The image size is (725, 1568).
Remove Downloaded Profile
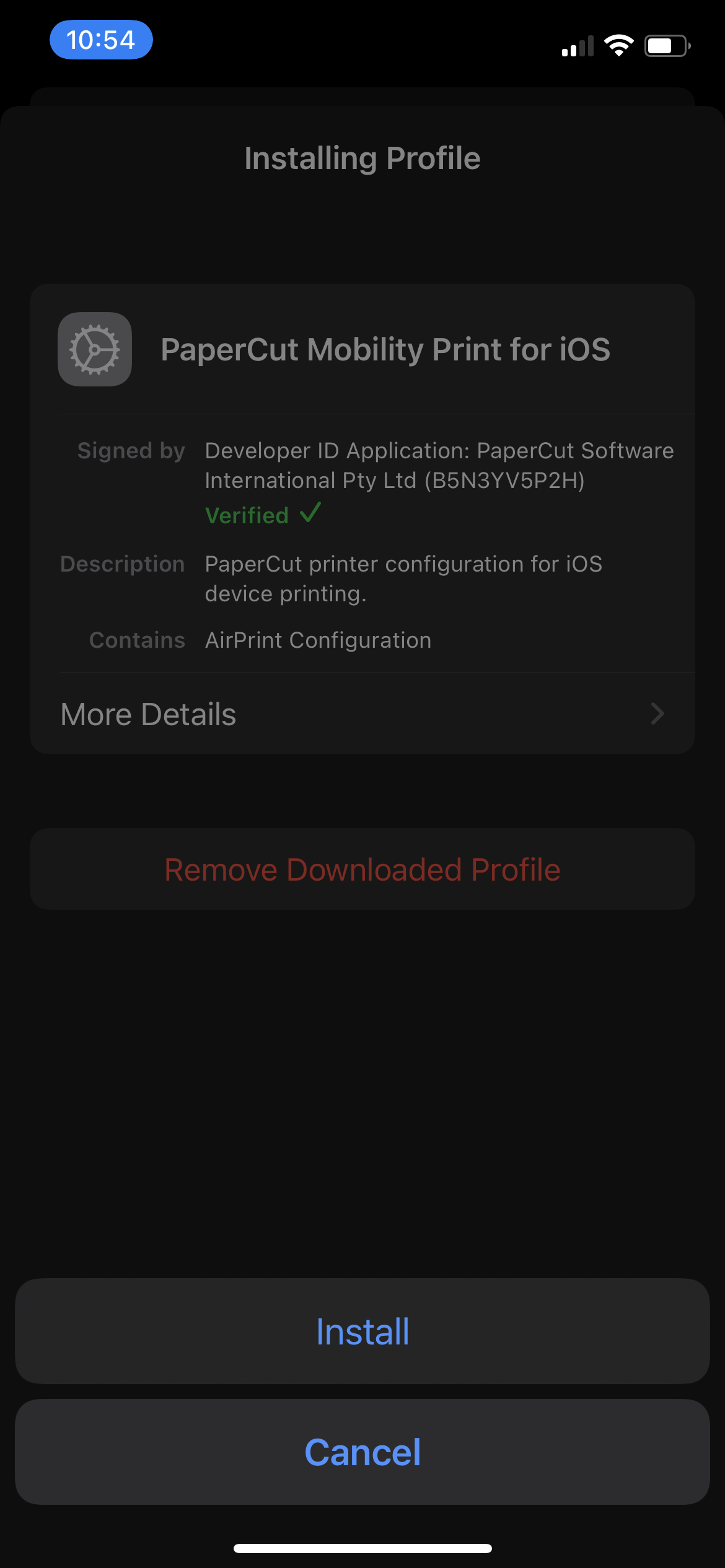click(362, 869)
